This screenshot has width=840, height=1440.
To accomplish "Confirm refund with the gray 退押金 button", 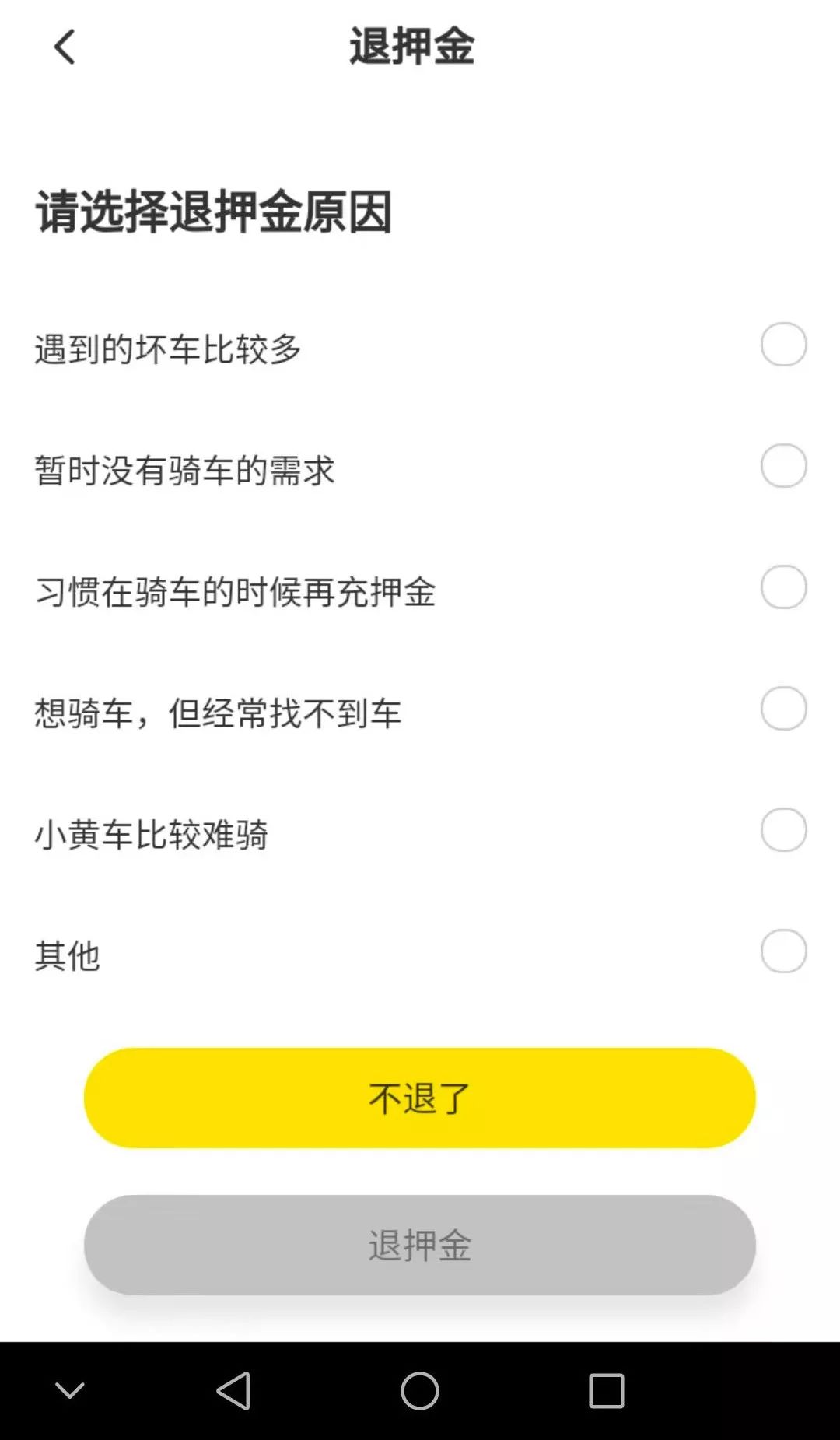I will point(420,1245).
